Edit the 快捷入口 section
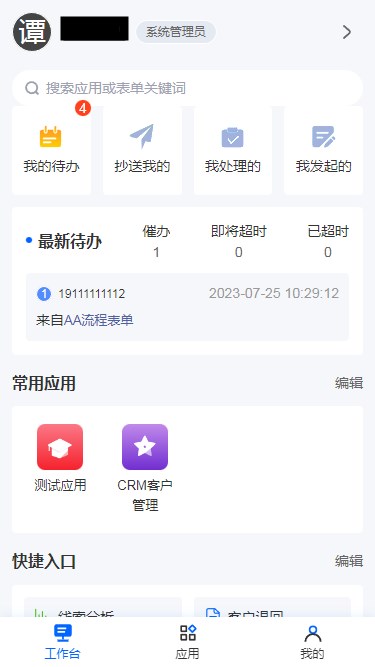The image size is (375, 667). (x=349, y=561)
